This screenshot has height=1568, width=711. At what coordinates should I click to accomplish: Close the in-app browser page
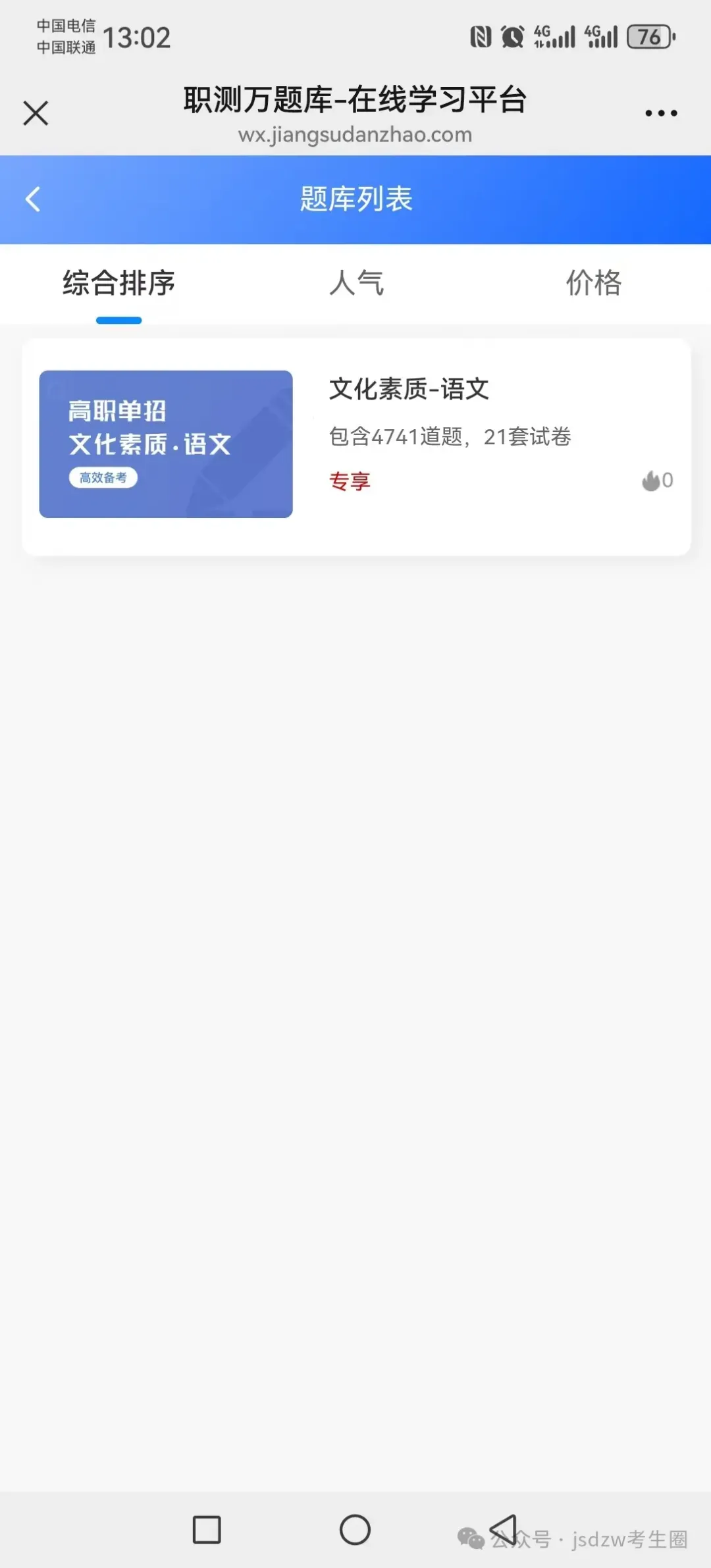(x=36, y=113)
